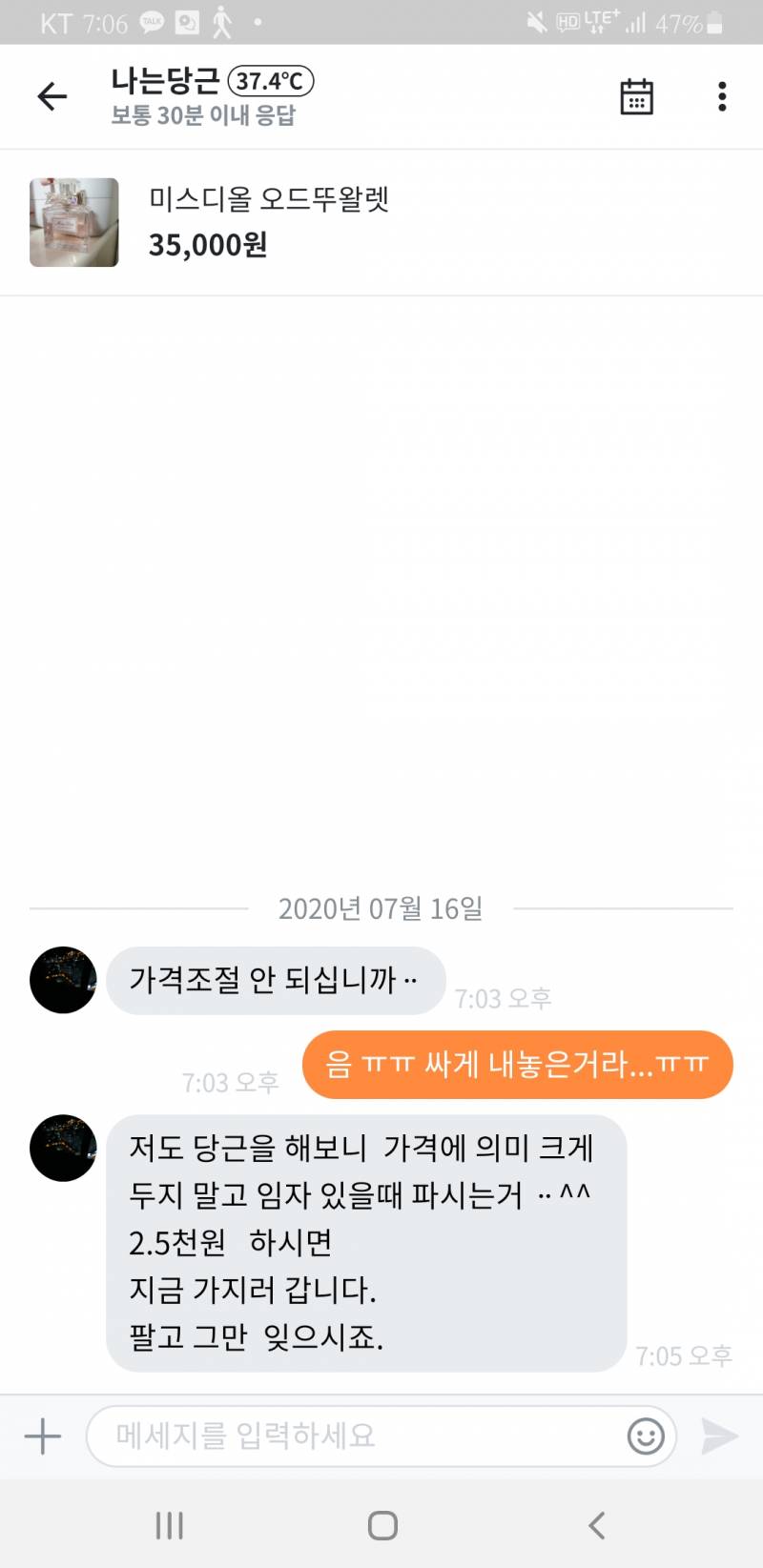Open the emoji picker in message bar
Screen dimensions: 763x1568
point(648,1436)
